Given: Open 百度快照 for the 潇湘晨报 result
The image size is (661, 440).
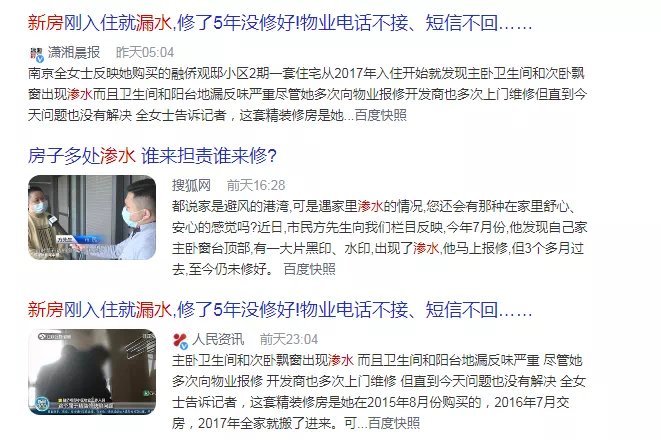Looking at the screenshot, I should (x=382, y=115).
